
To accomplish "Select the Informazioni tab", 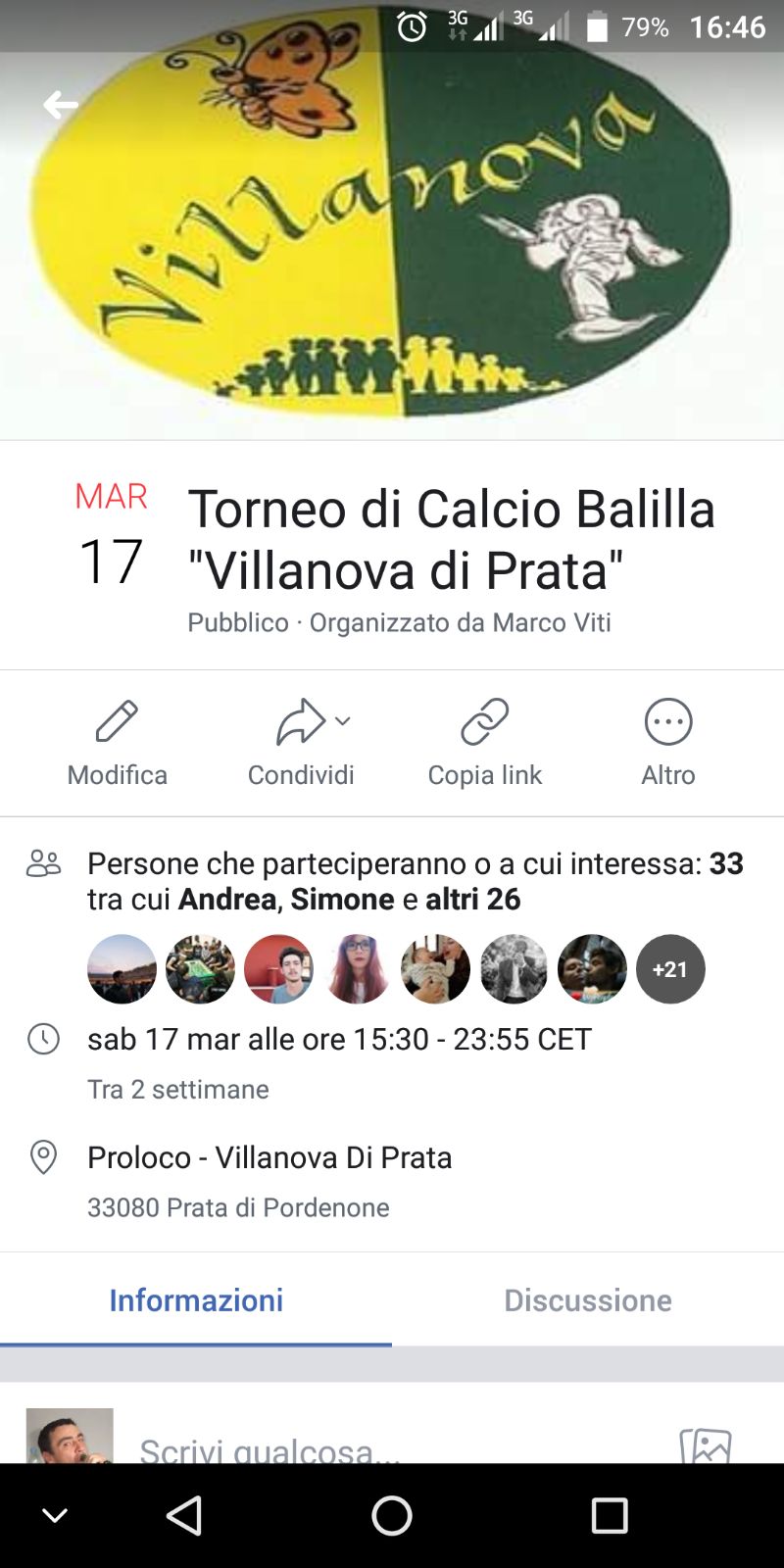I will coord(196,1300).
